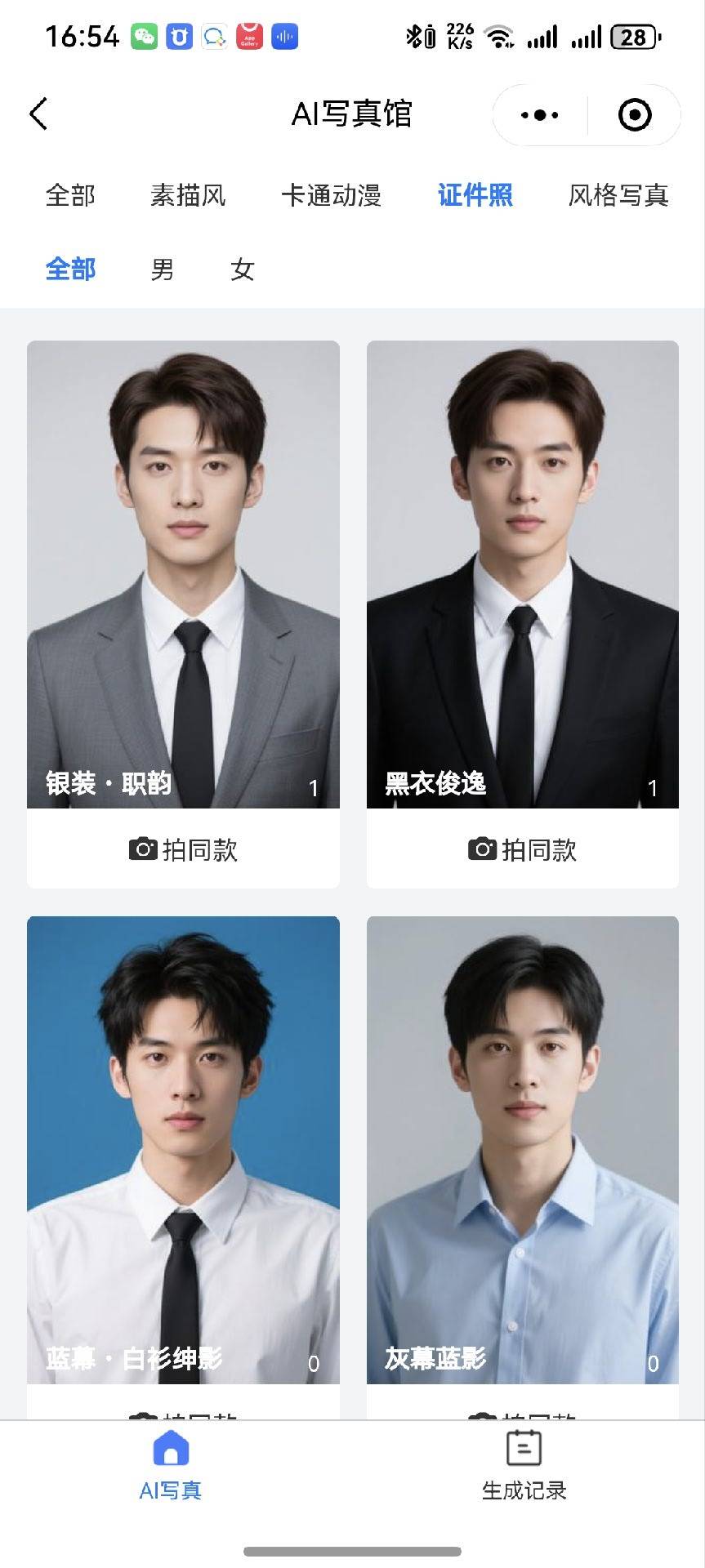Switch to the 全部 style category tab

tap(70, 196)
